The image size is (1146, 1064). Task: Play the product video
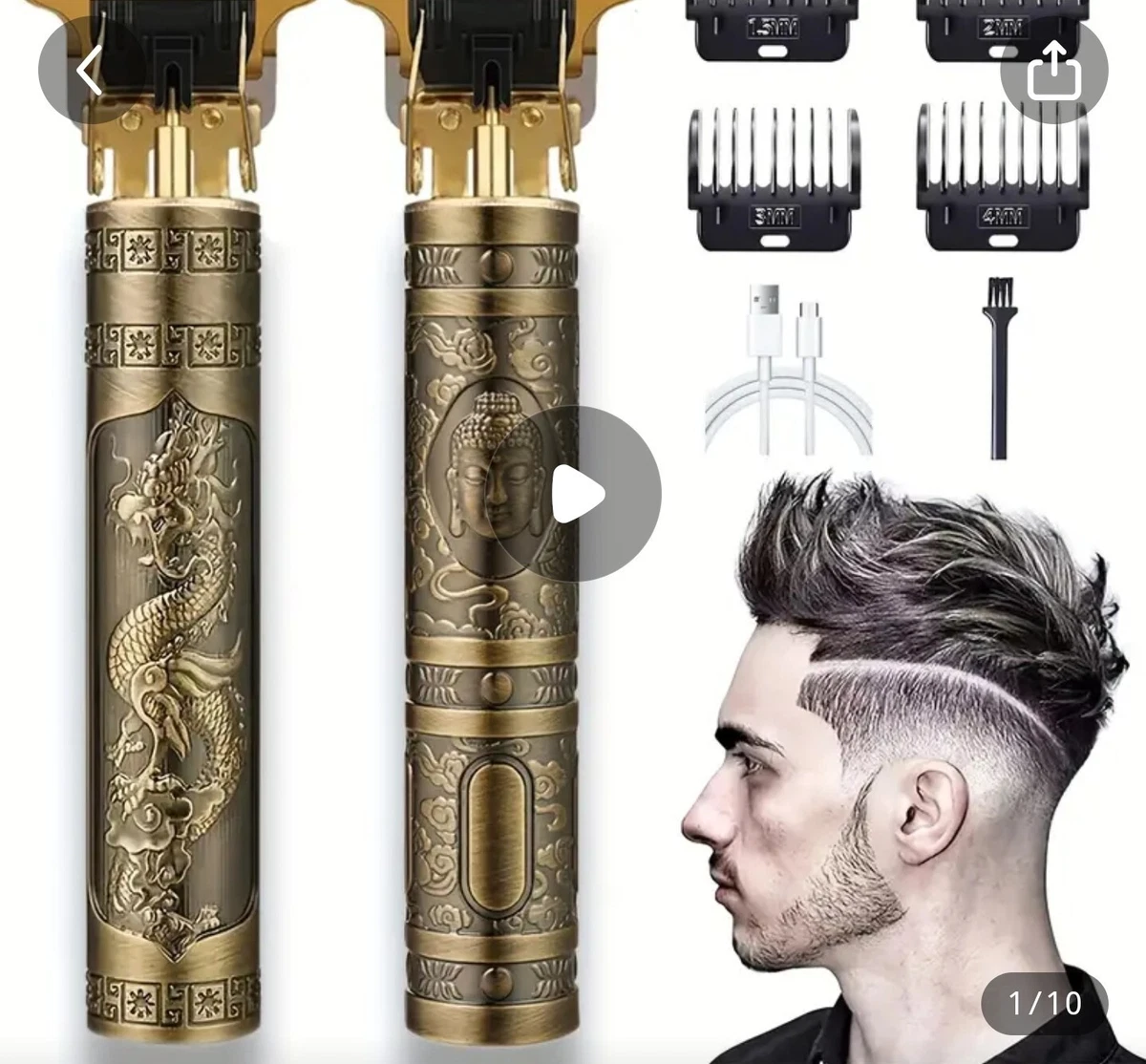[x=576, y=494]
